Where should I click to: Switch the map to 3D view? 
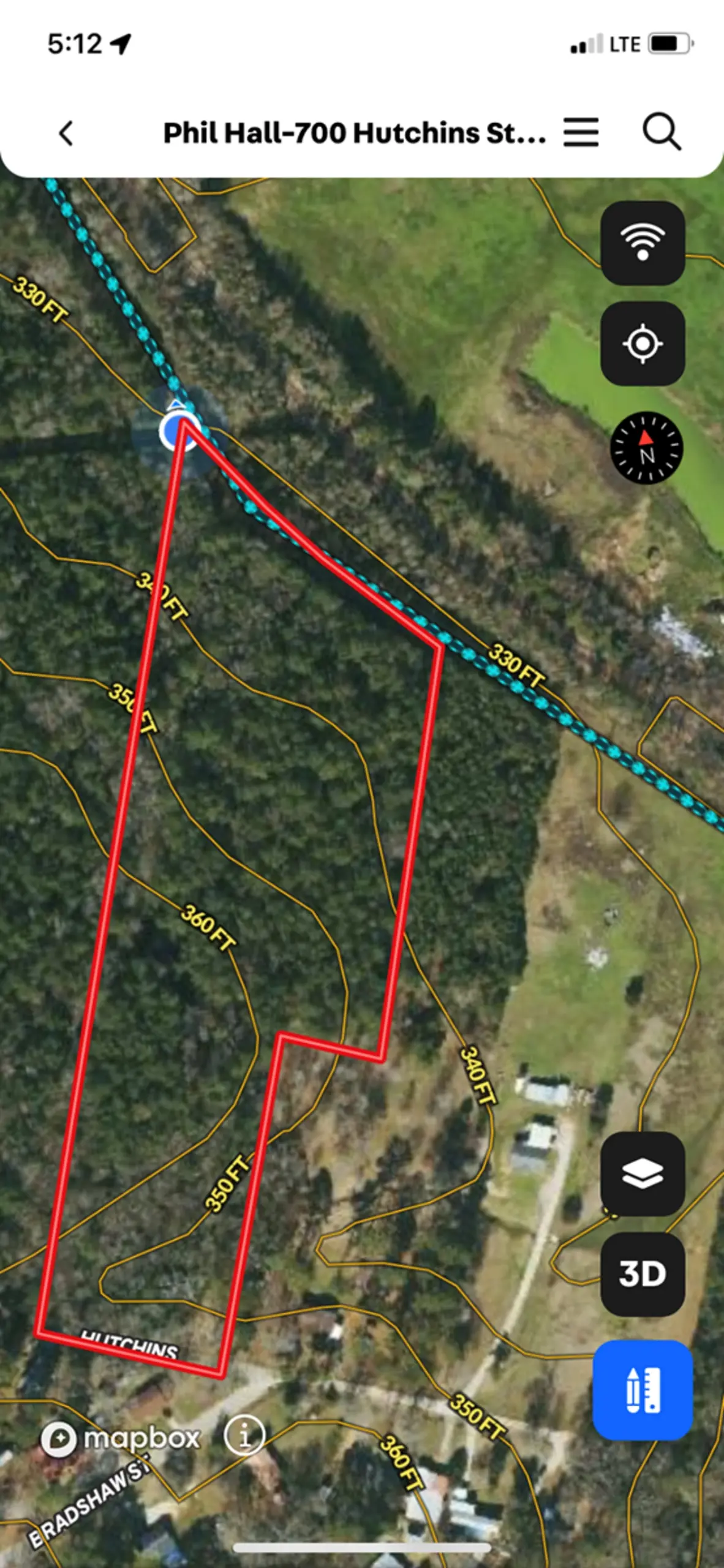coord(643,1274)
